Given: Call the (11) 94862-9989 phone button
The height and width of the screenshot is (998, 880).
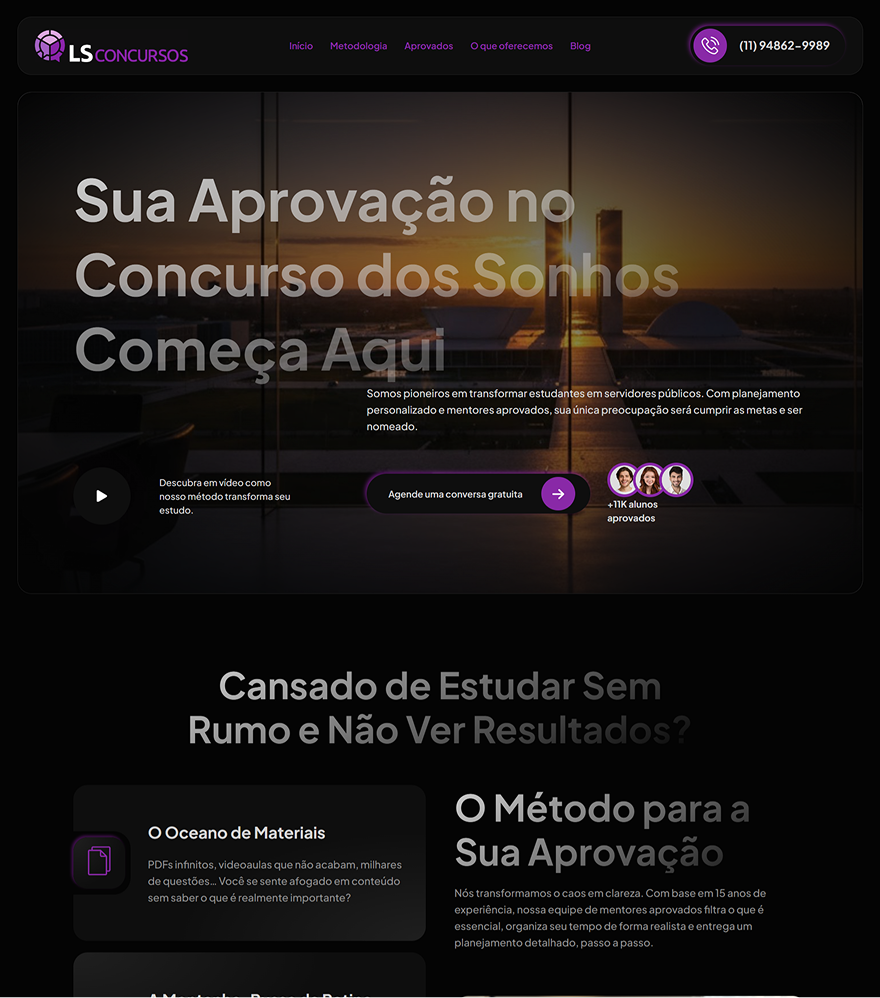Looking at the screenshot, I should 766,46.
